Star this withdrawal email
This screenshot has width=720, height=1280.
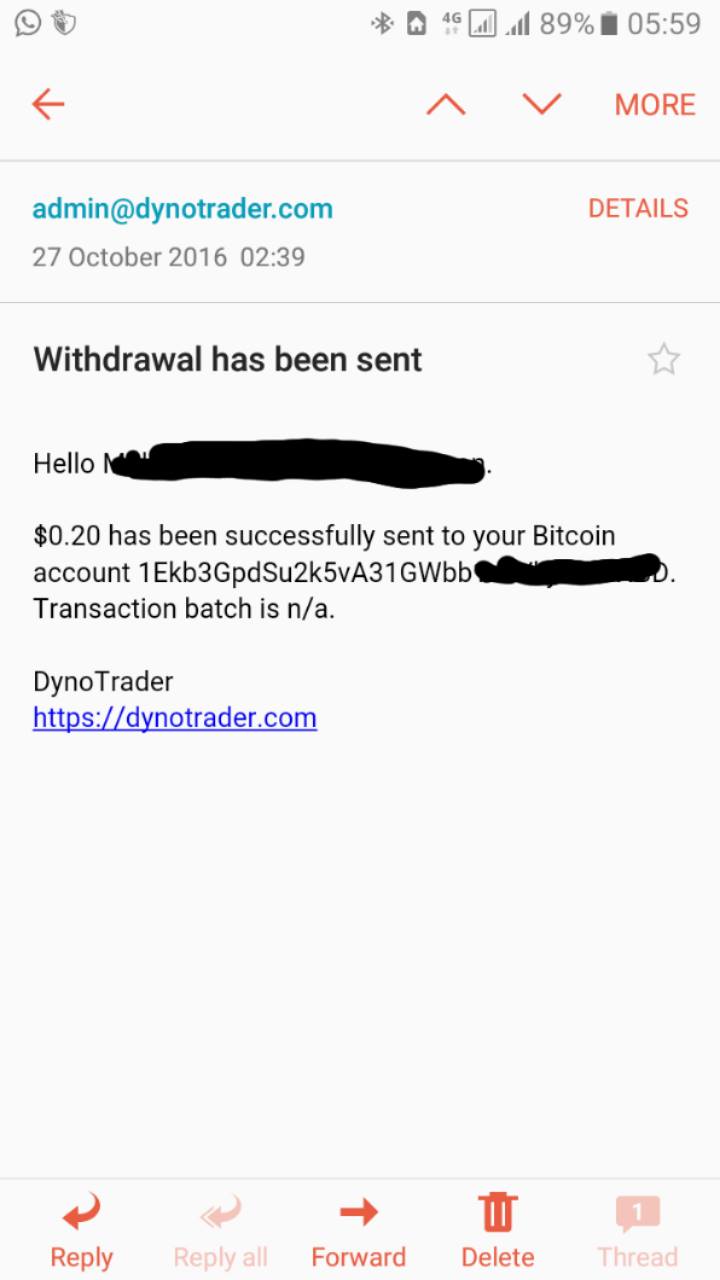[664, 359]
